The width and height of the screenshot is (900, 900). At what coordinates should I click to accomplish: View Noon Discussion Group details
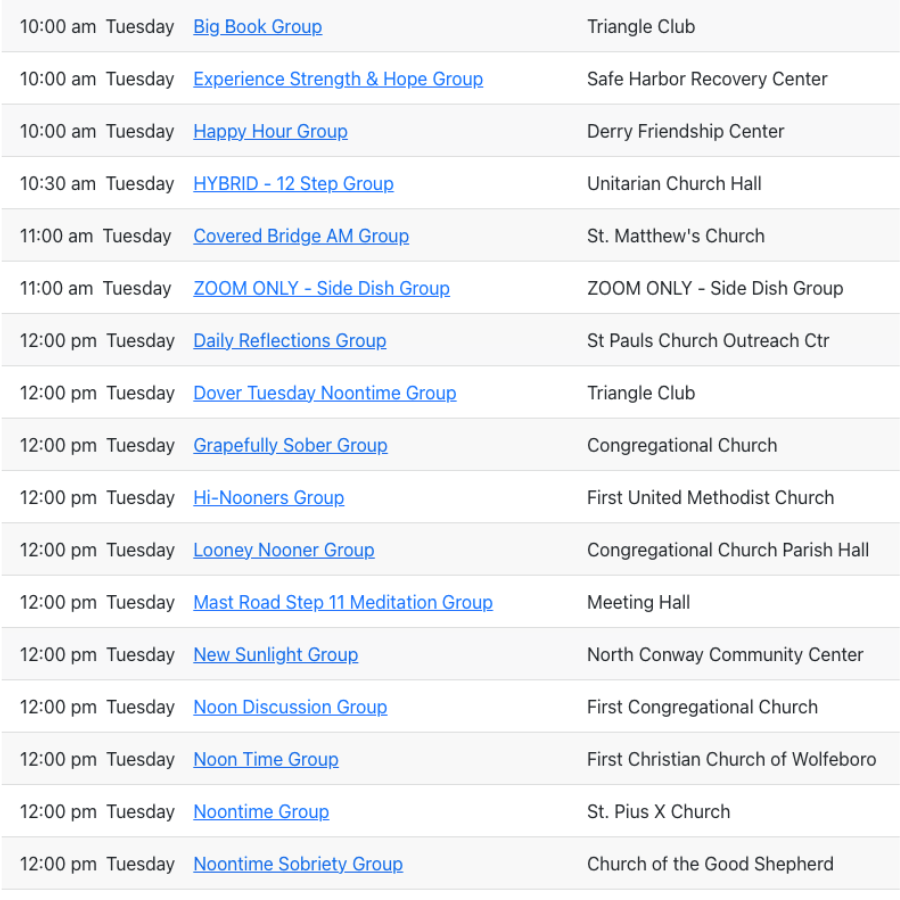click(x=290, y=707)
